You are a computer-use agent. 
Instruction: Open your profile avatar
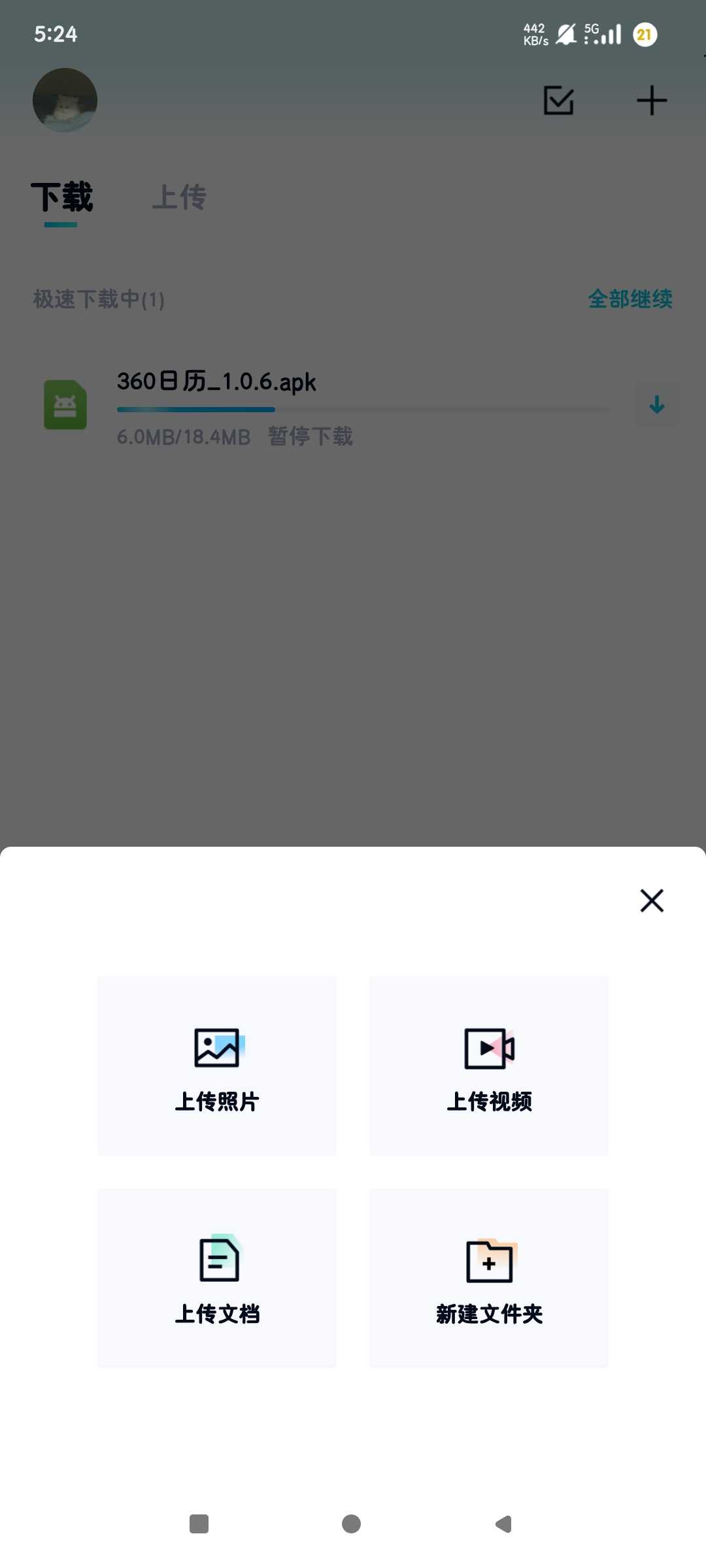coord(64,100)
